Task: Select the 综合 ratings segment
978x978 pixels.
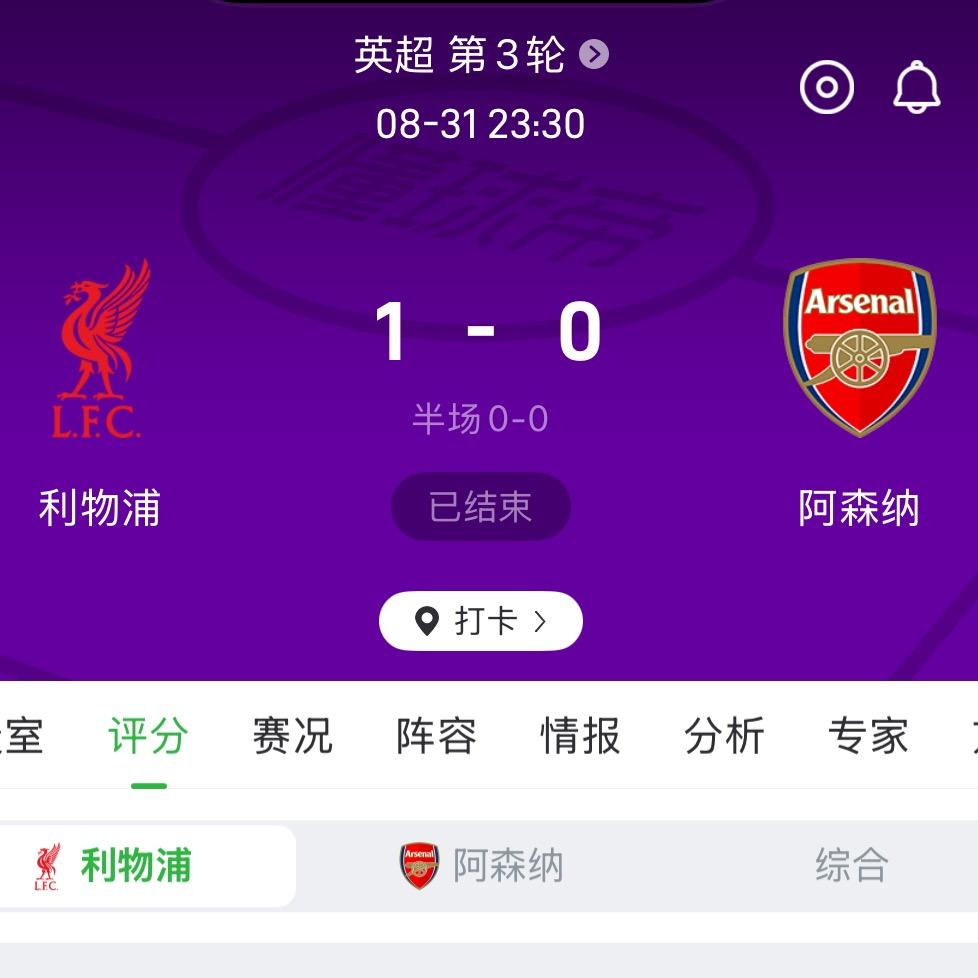Action: click(851, 866)
